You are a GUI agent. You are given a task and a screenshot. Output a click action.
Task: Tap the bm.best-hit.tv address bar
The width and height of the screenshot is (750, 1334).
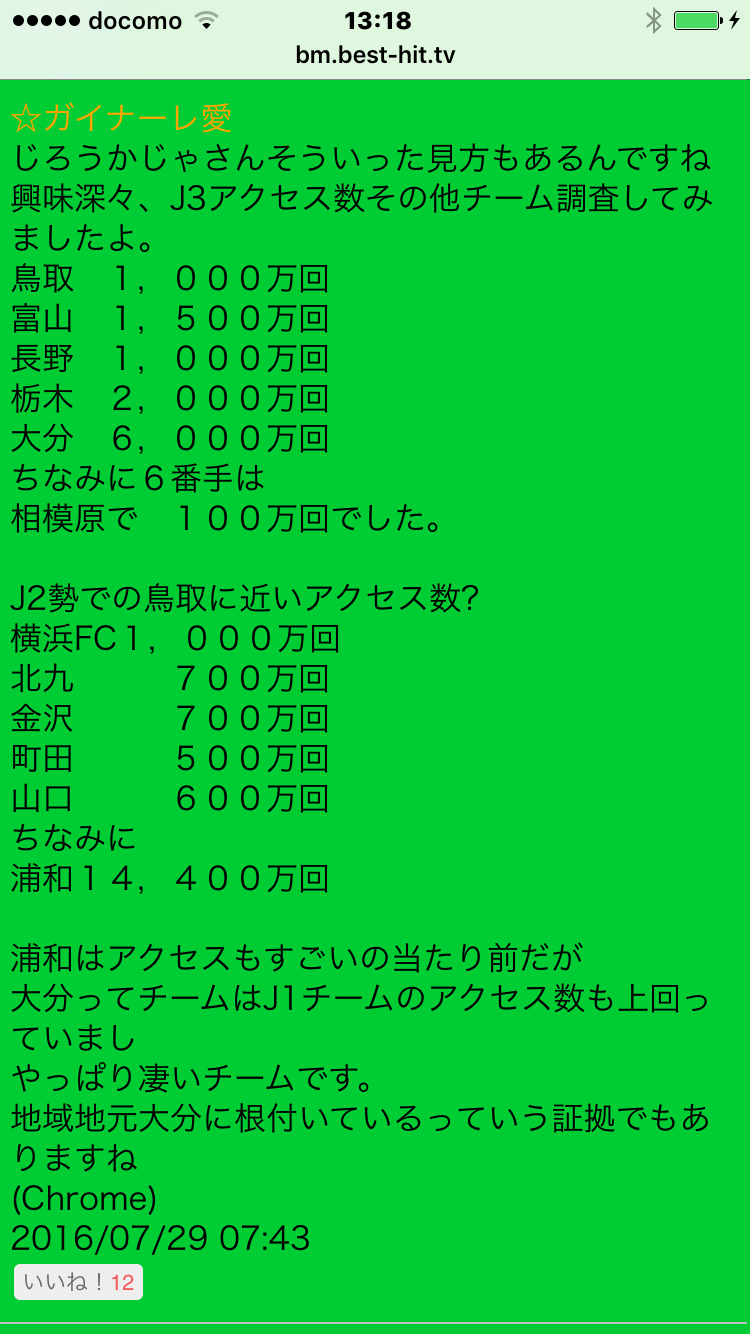point(375,55)
